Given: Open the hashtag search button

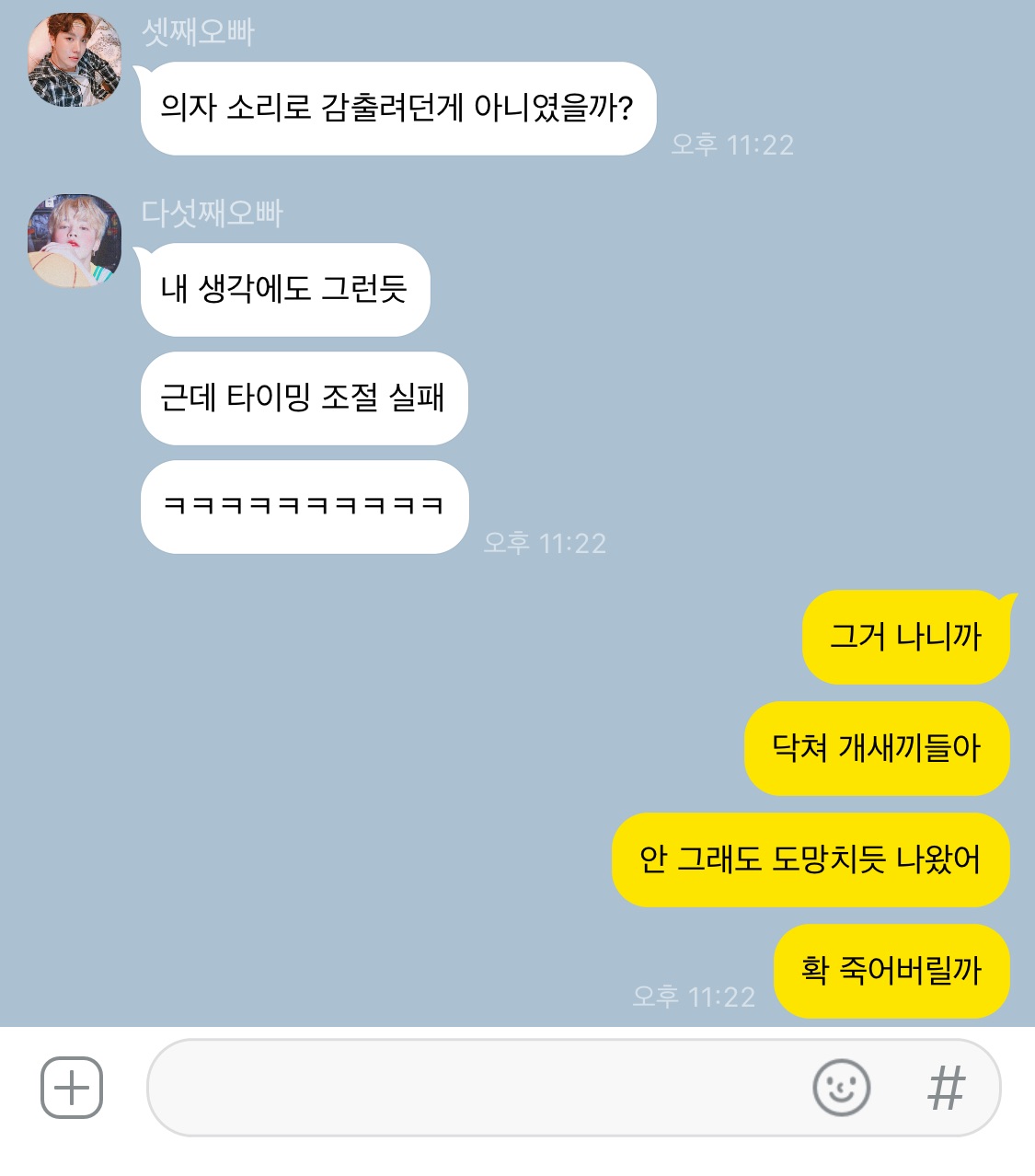Looking at the screenshot, I should (946, 1088).
